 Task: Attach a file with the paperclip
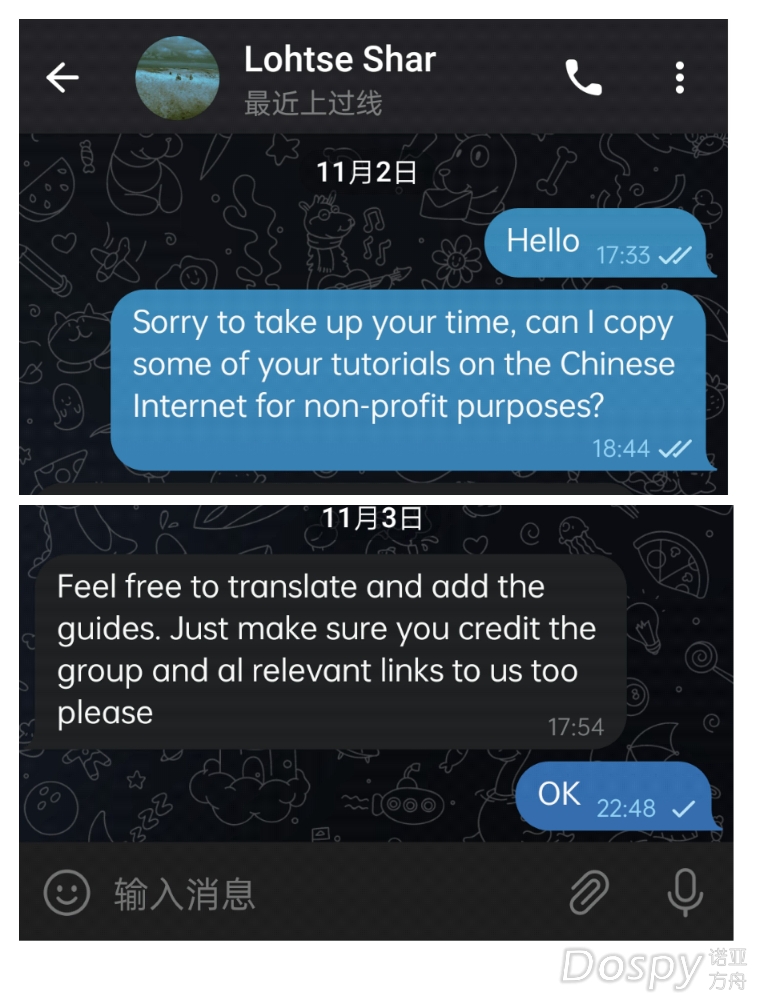tap(590, 892)
